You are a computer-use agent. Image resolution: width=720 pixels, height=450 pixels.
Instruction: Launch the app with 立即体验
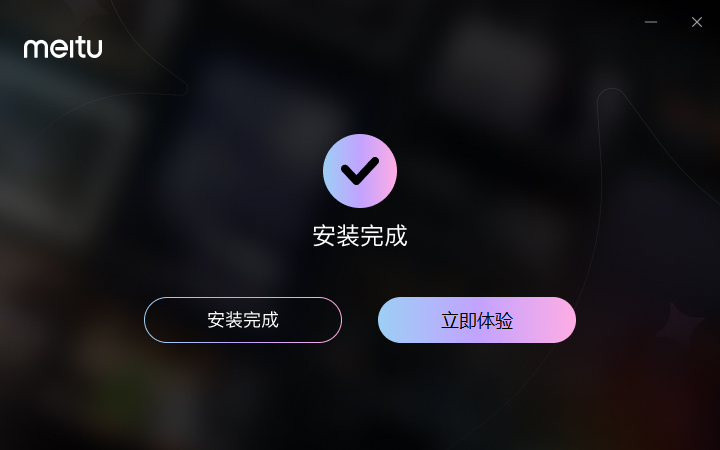point(477,320)
